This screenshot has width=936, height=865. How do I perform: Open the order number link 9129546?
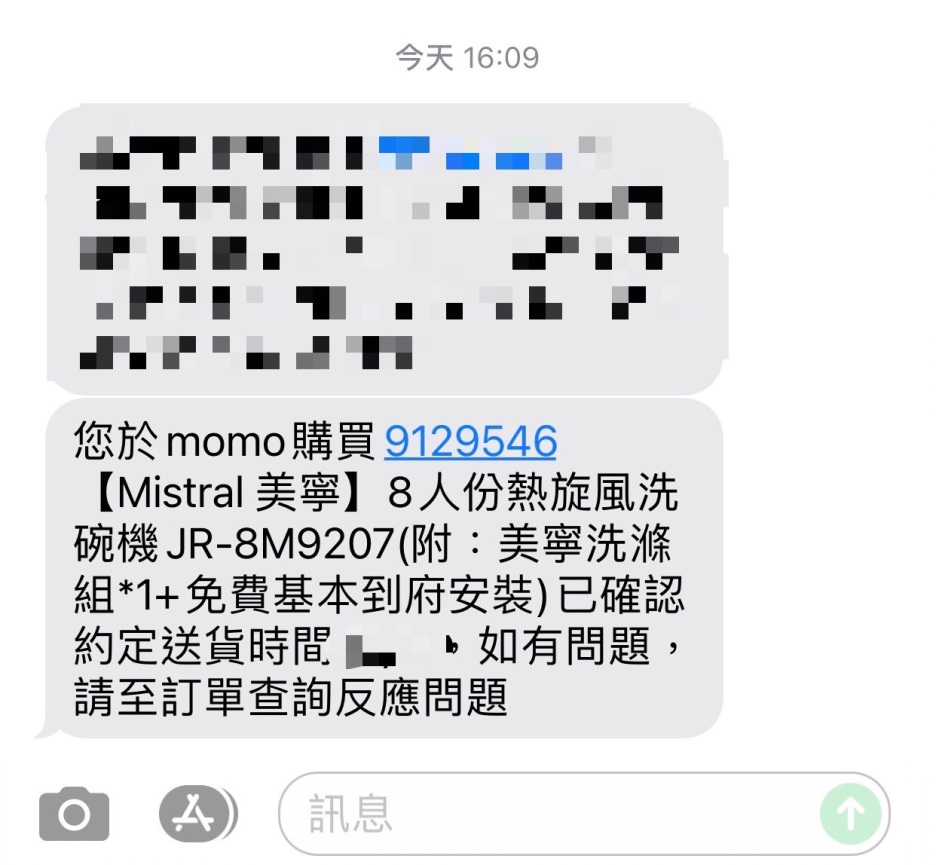[470, 441]
